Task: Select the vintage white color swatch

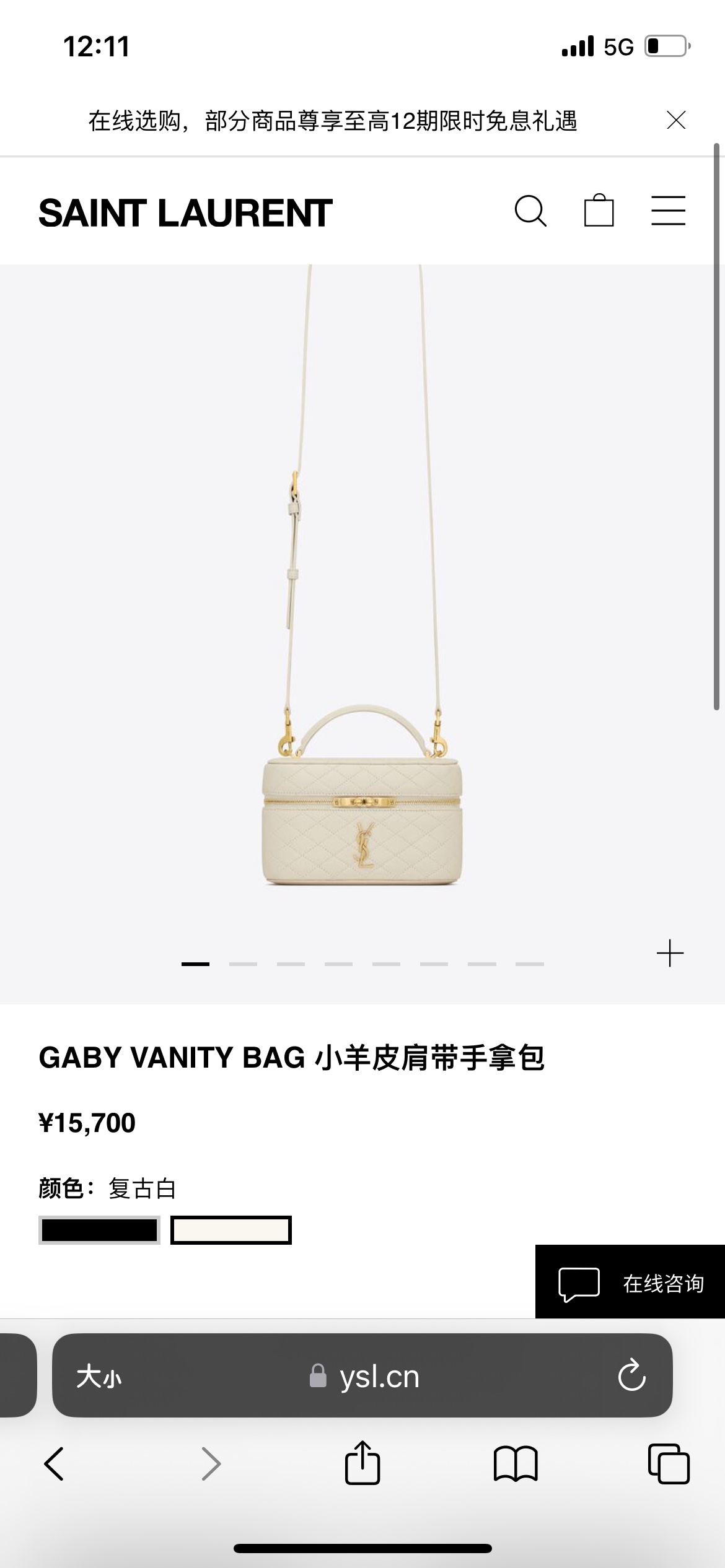Action: [x=231, y=1230]
